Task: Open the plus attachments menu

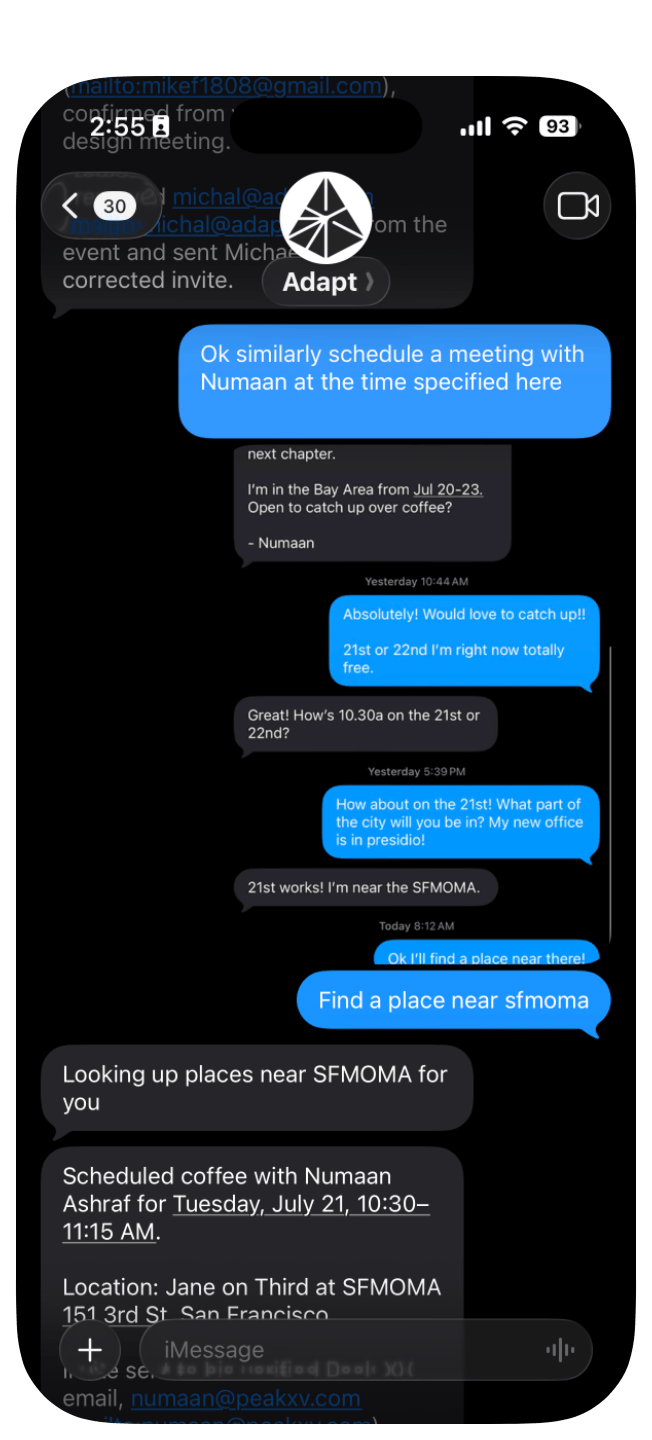Action: coord(91,1351)
